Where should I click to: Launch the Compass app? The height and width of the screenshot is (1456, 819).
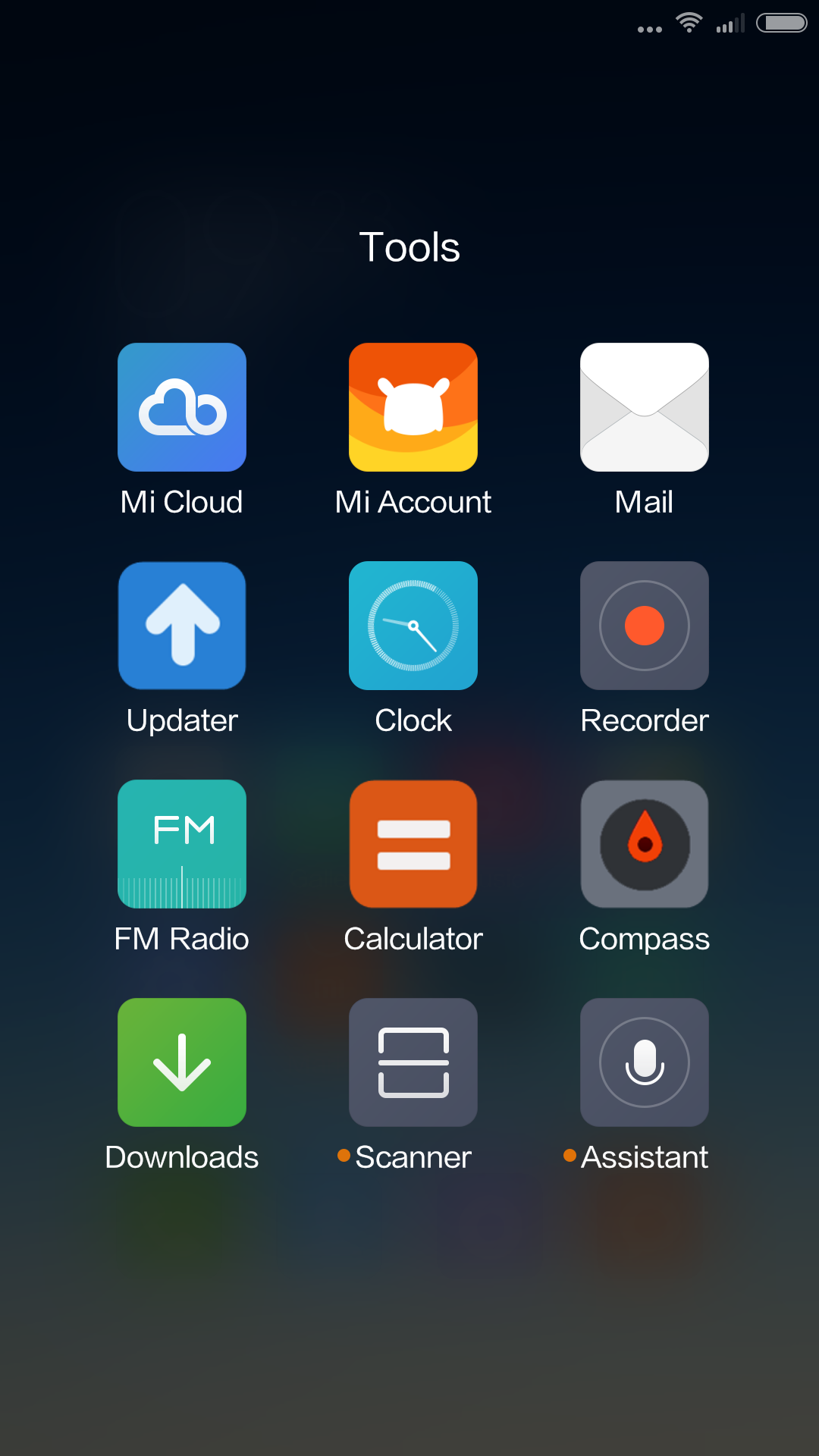[645, 844]
